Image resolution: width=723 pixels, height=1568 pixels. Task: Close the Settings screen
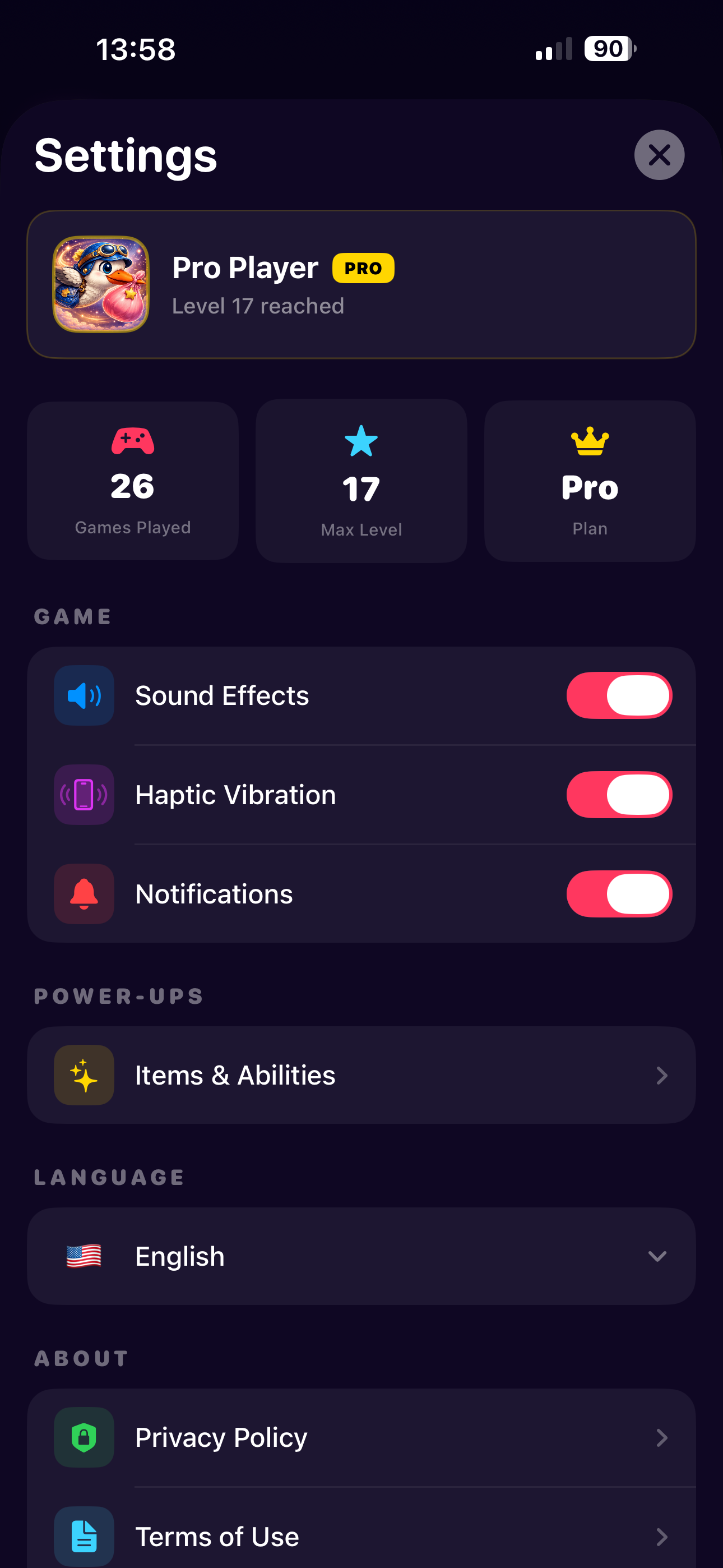tap(659, 155)
